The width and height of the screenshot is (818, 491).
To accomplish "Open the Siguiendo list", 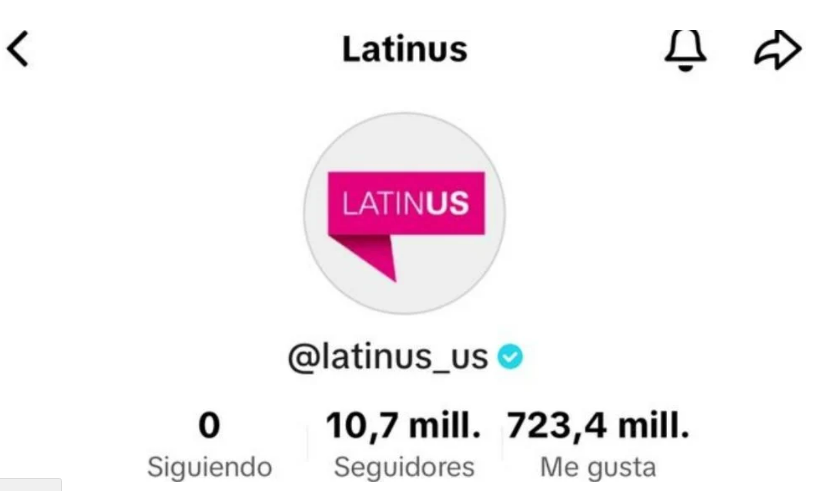I will click(208, 445).
